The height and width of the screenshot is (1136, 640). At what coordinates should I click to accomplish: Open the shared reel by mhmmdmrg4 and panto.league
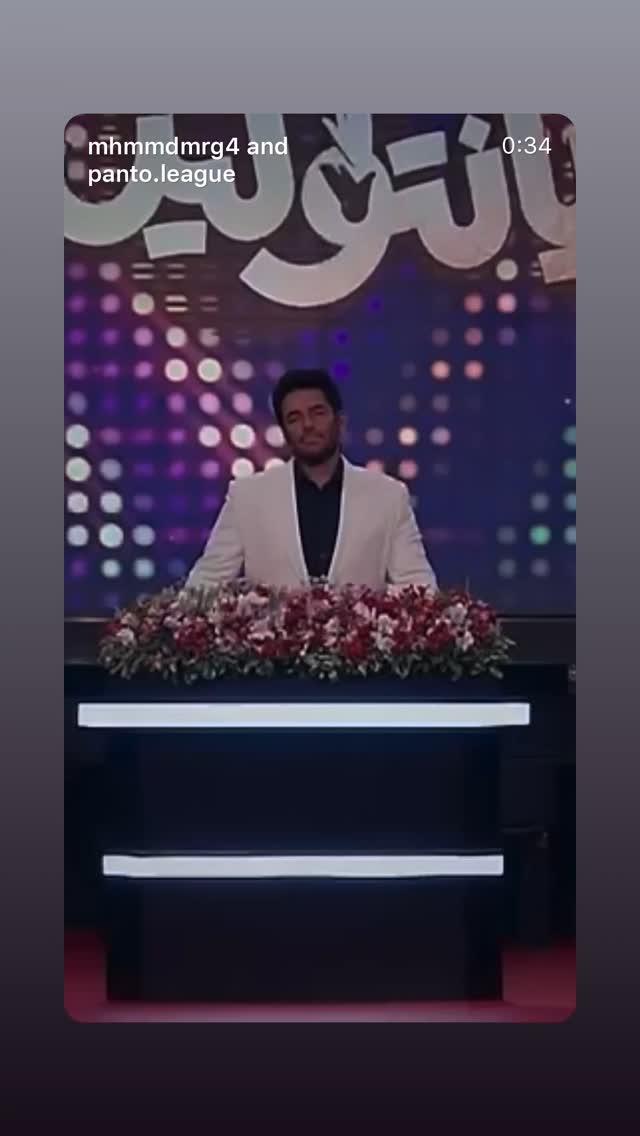coord(320,567)
